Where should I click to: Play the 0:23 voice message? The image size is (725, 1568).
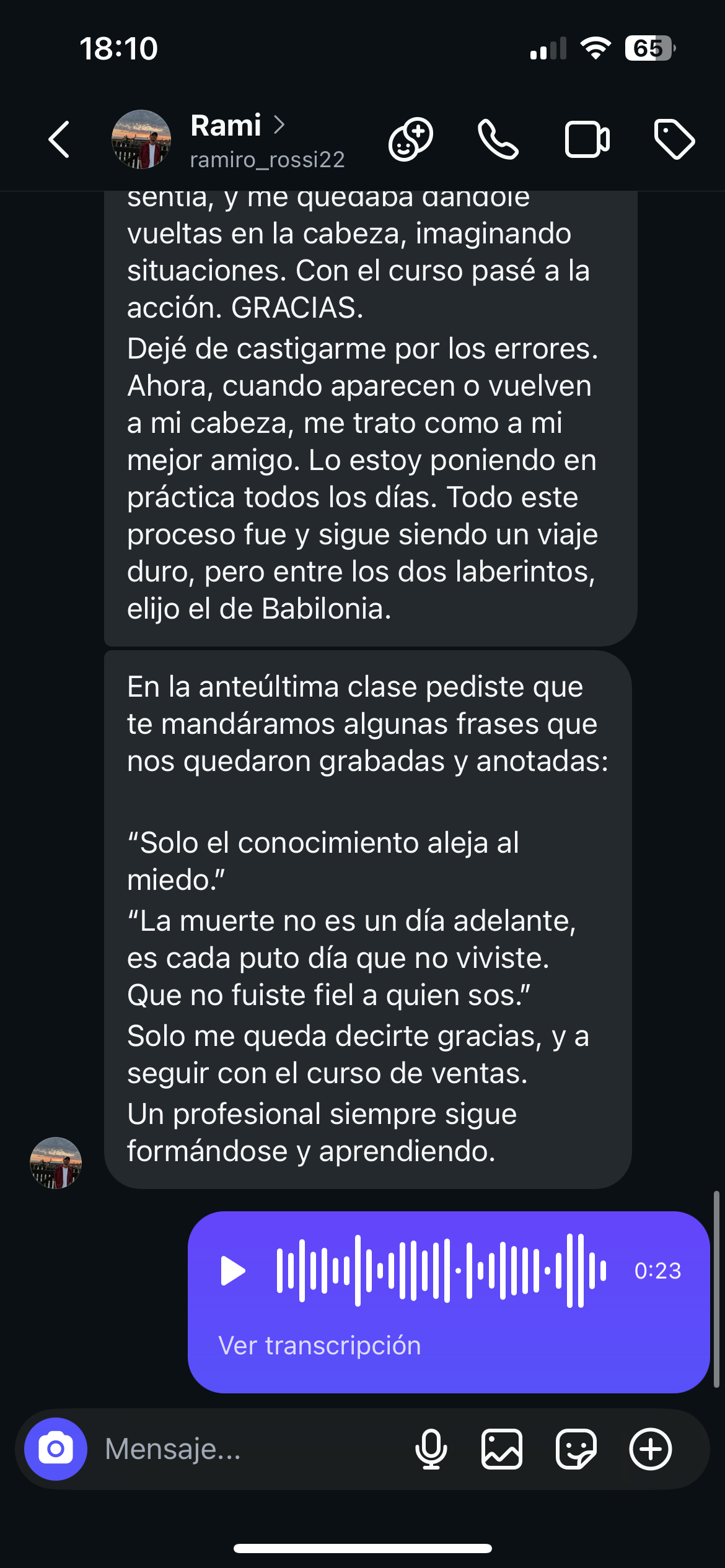pyautogui.click(x=233, y=1271)
